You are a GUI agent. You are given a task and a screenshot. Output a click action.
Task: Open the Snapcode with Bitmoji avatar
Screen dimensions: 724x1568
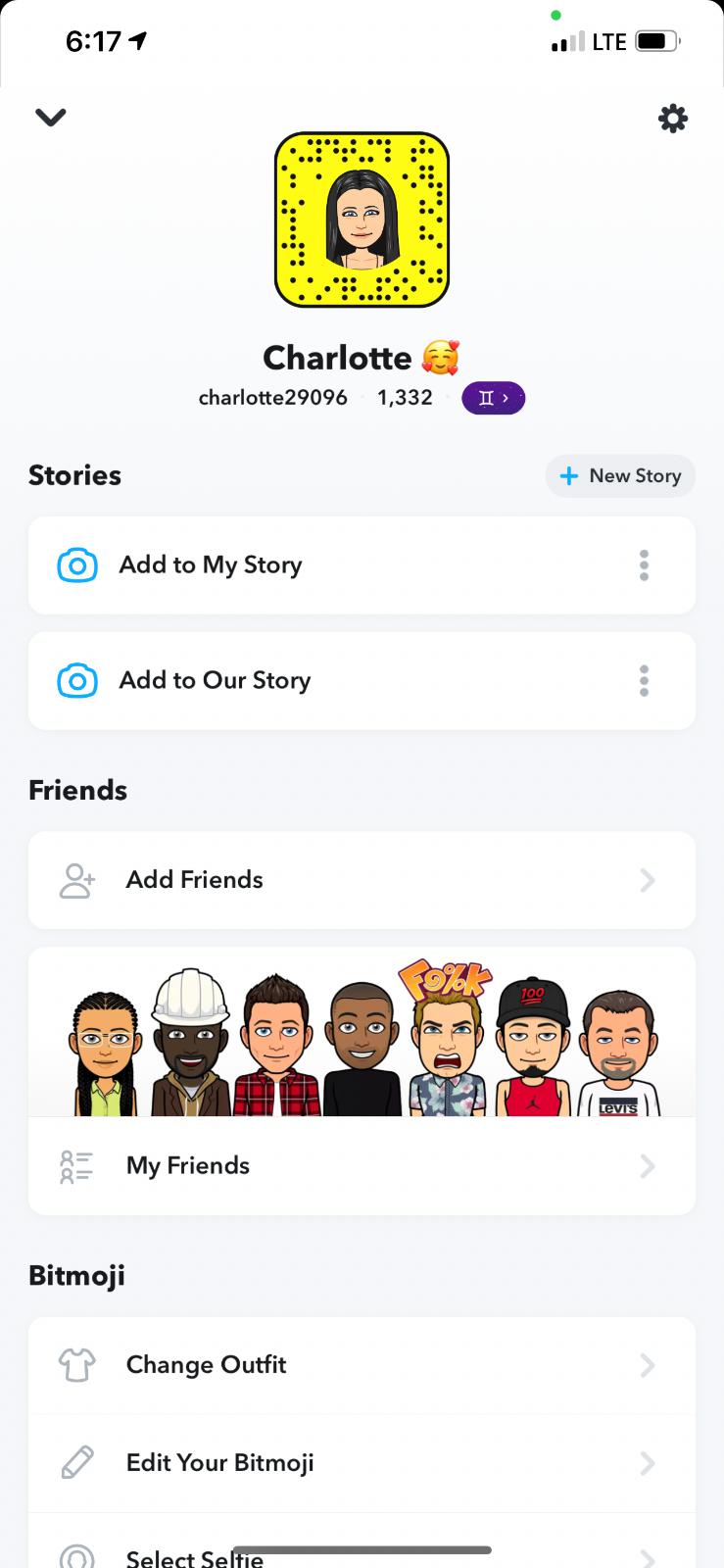pyautogui.click(x=362, y=220)
